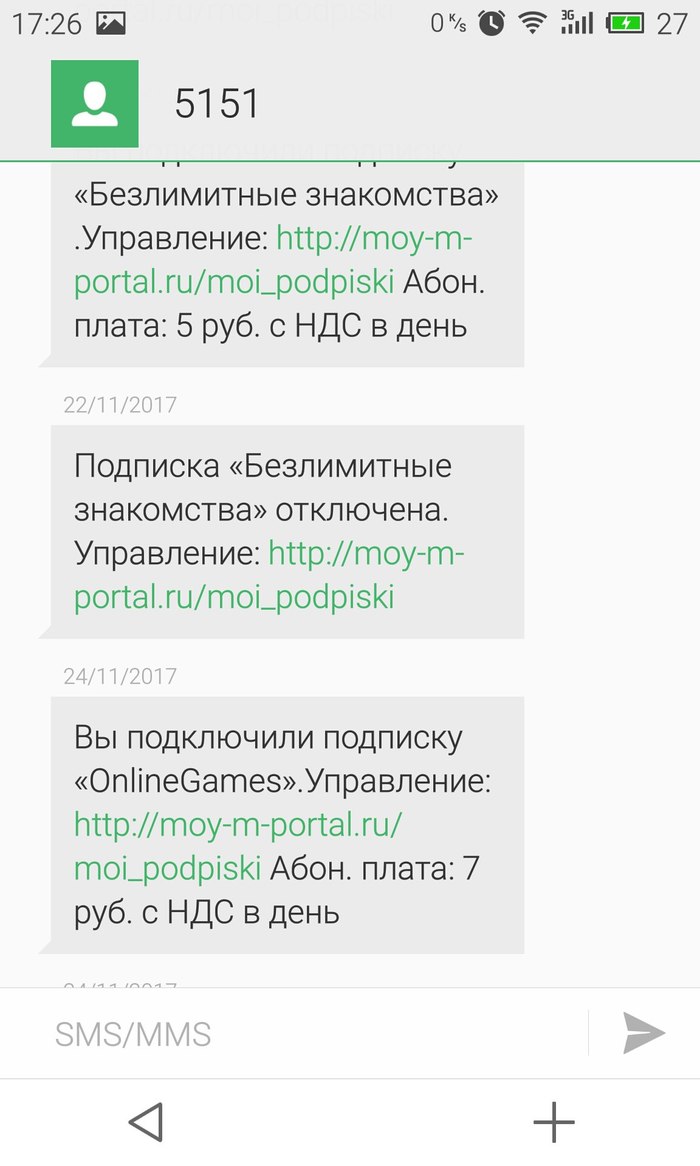Open the plus attachment button

pos(554,1121)
